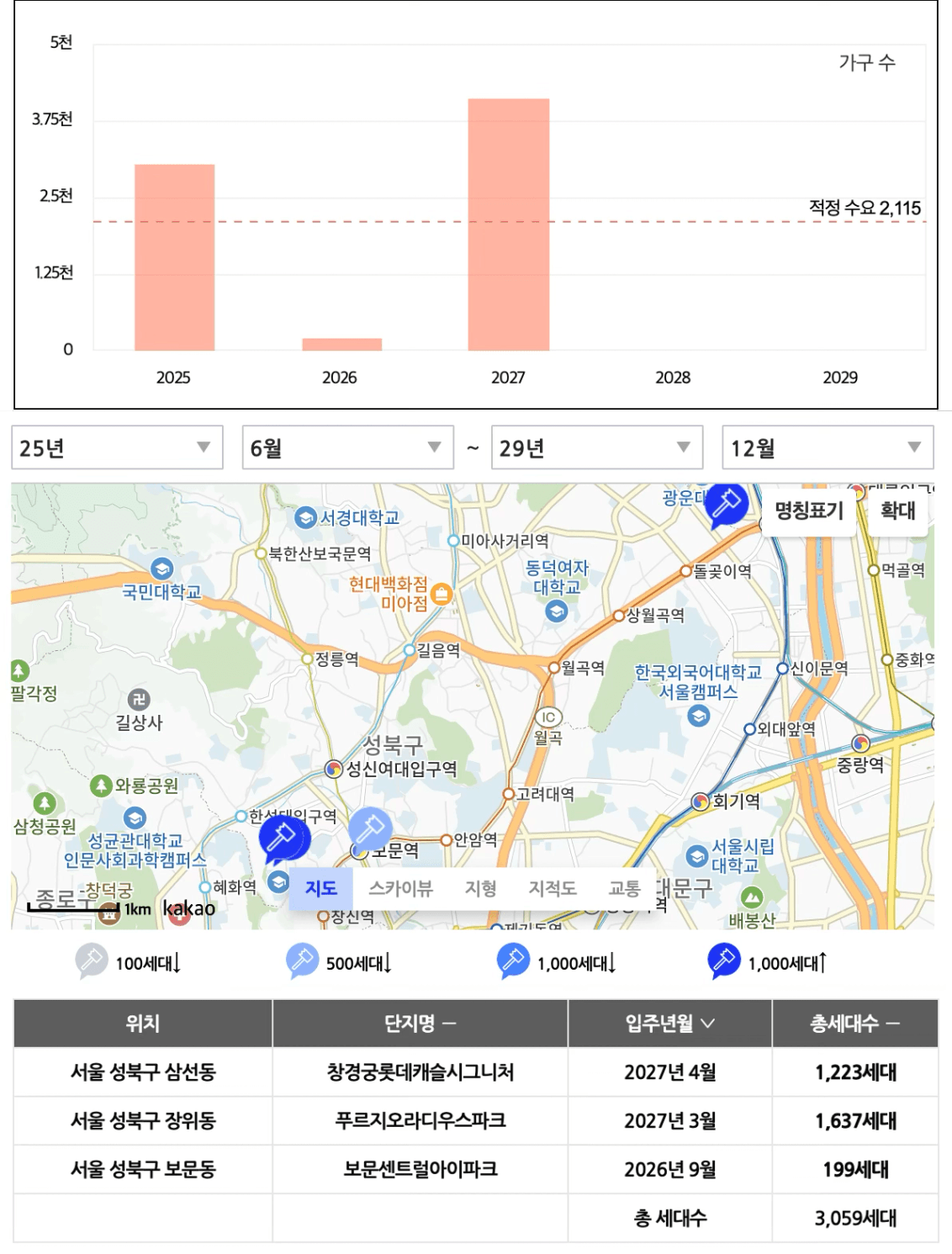The image size is (952, 1254).
Task: Sort the table by 단지명 column
Action: [x=420, y=1024]
